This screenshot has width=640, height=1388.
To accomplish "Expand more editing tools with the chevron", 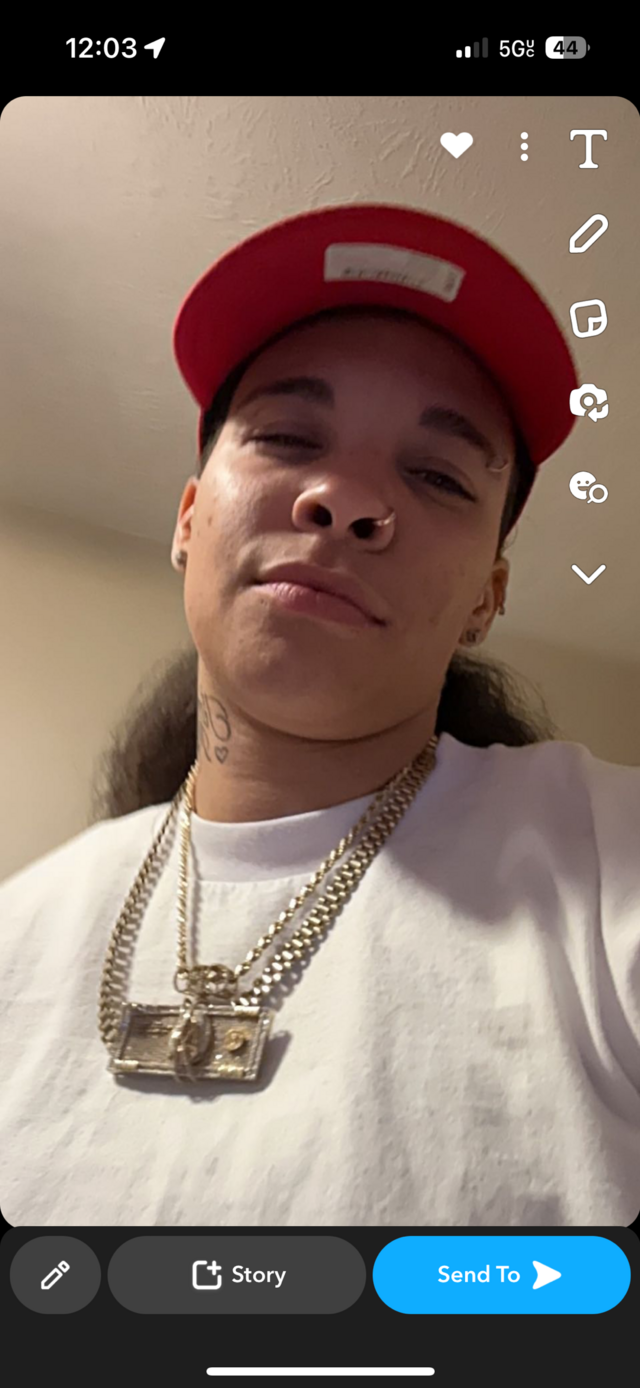I will [588, 573].
